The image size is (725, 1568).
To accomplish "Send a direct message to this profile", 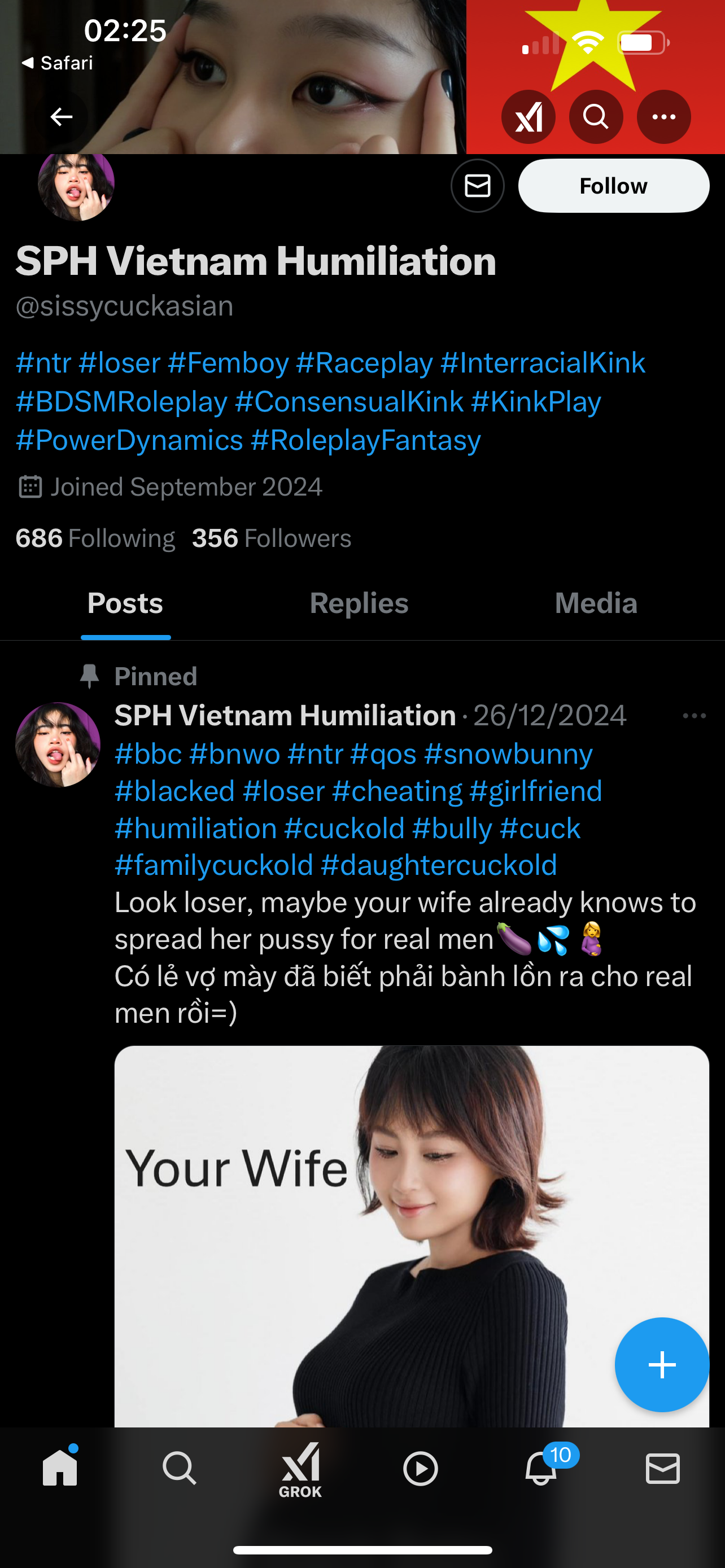I will tap(477, 186).
